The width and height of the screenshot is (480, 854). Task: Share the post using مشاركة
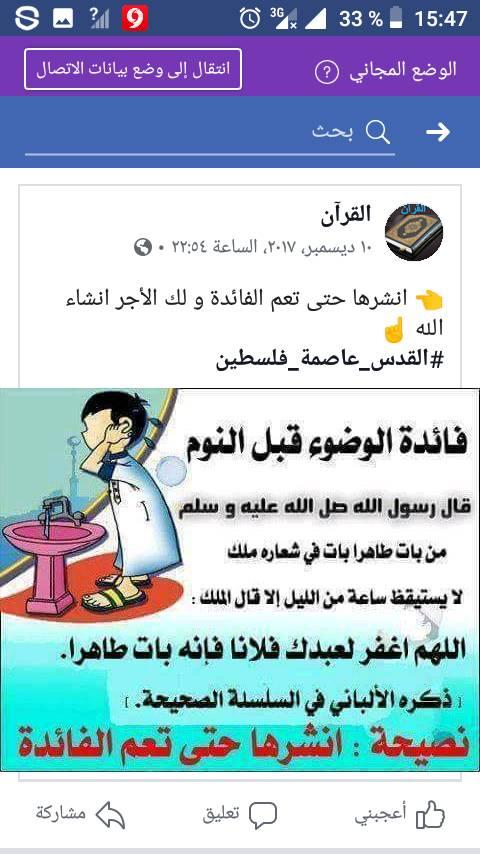[81, 815]
